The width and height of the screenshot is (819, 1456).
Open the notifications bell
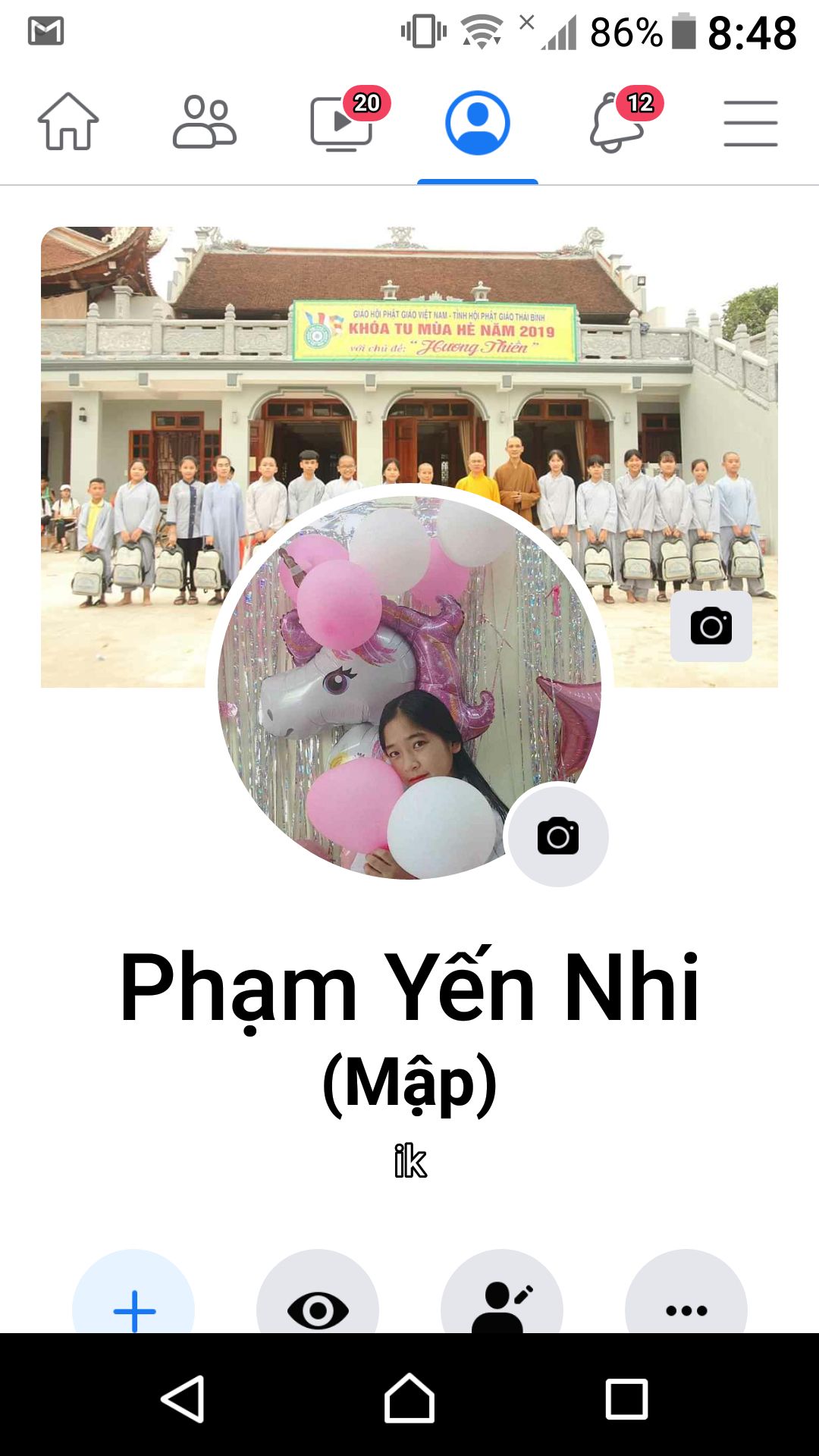[x=617, y=122]
